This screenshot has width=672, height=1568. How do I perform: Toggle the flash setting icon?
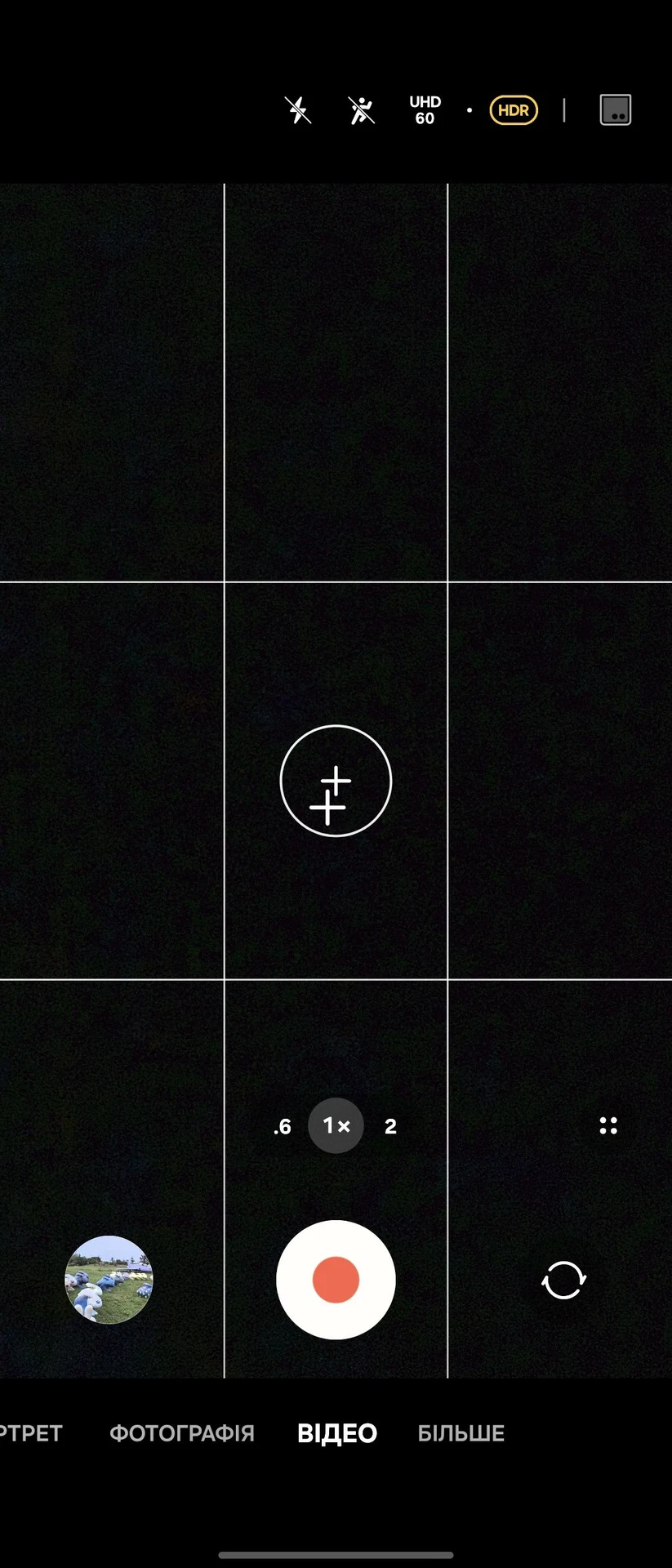pyautogui.click(x=298, y=110)
